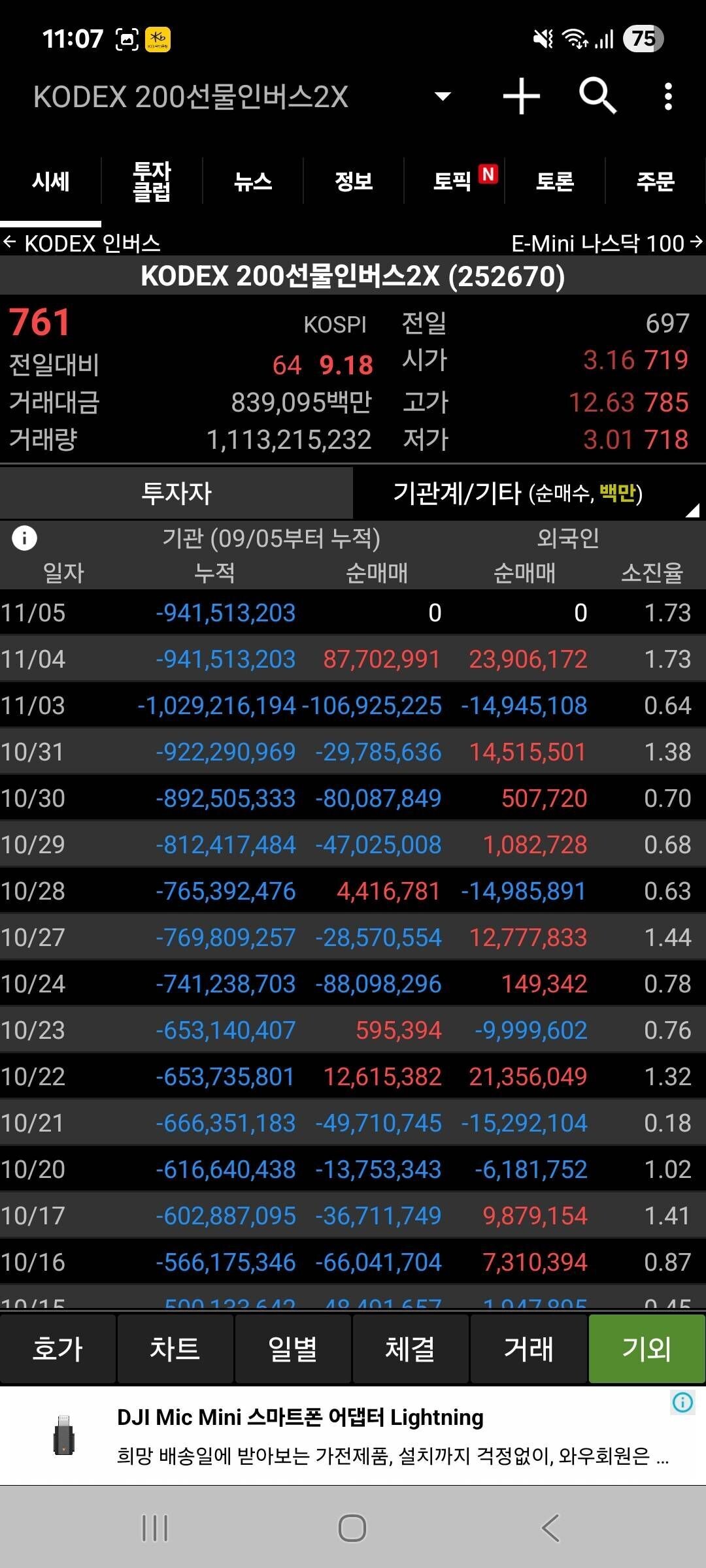Expand the 기관계/기타 selector

529,493
